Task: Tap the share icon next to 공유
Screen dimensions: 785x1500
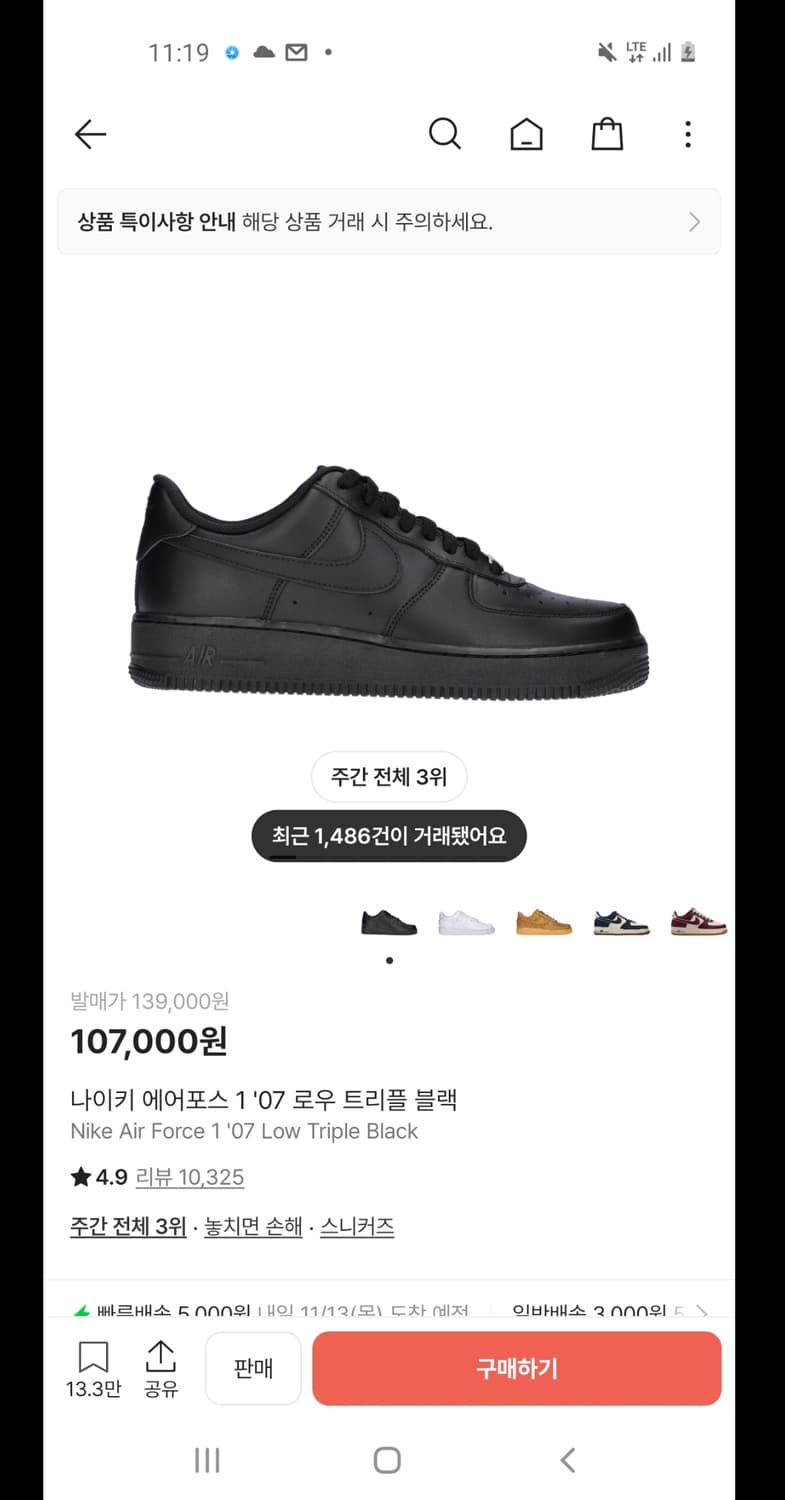Action: [160, 1358]
